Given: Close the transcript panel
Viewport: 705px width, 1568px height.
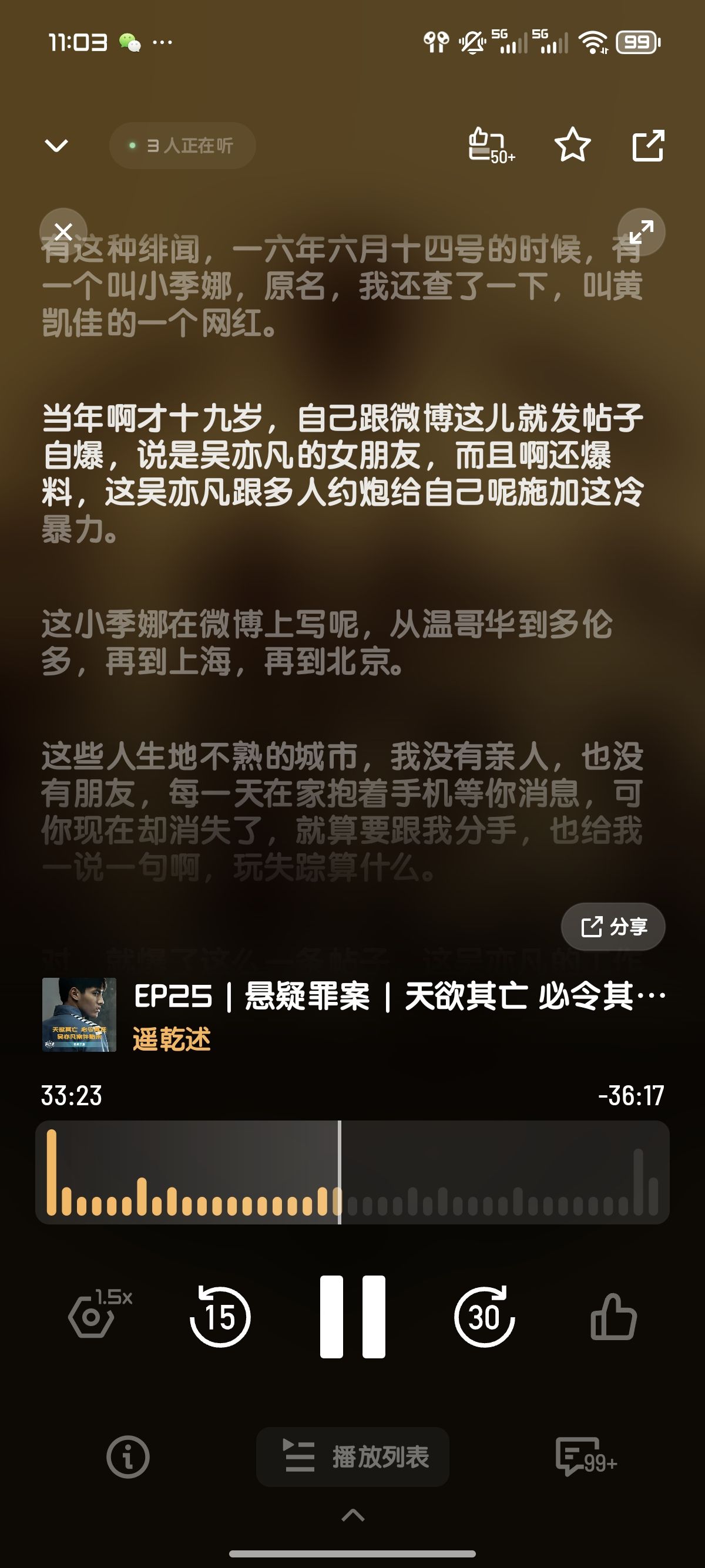Looking at the screenshot, I should tap(63, 231).
